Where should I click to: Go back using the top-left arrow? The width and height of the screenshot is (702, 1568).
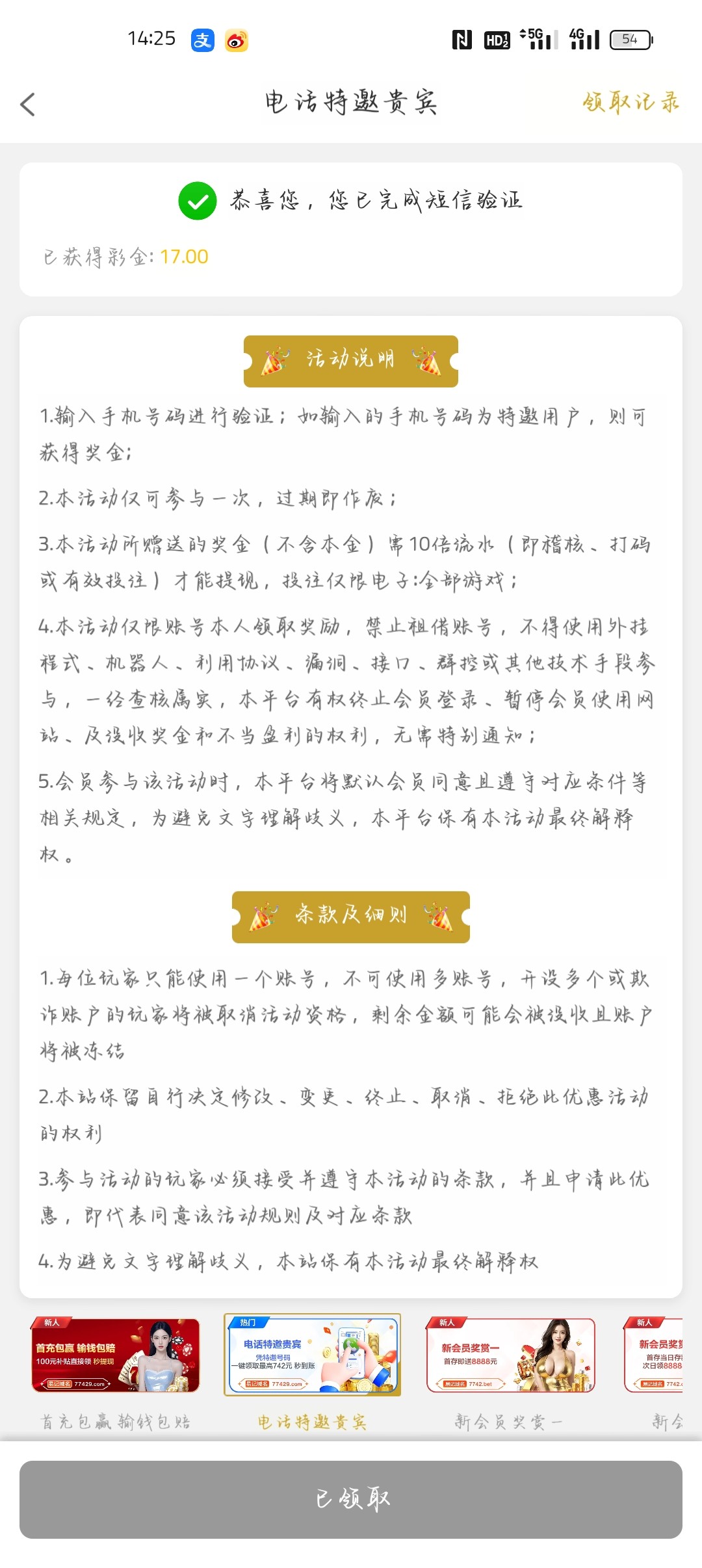pos(28,104)
